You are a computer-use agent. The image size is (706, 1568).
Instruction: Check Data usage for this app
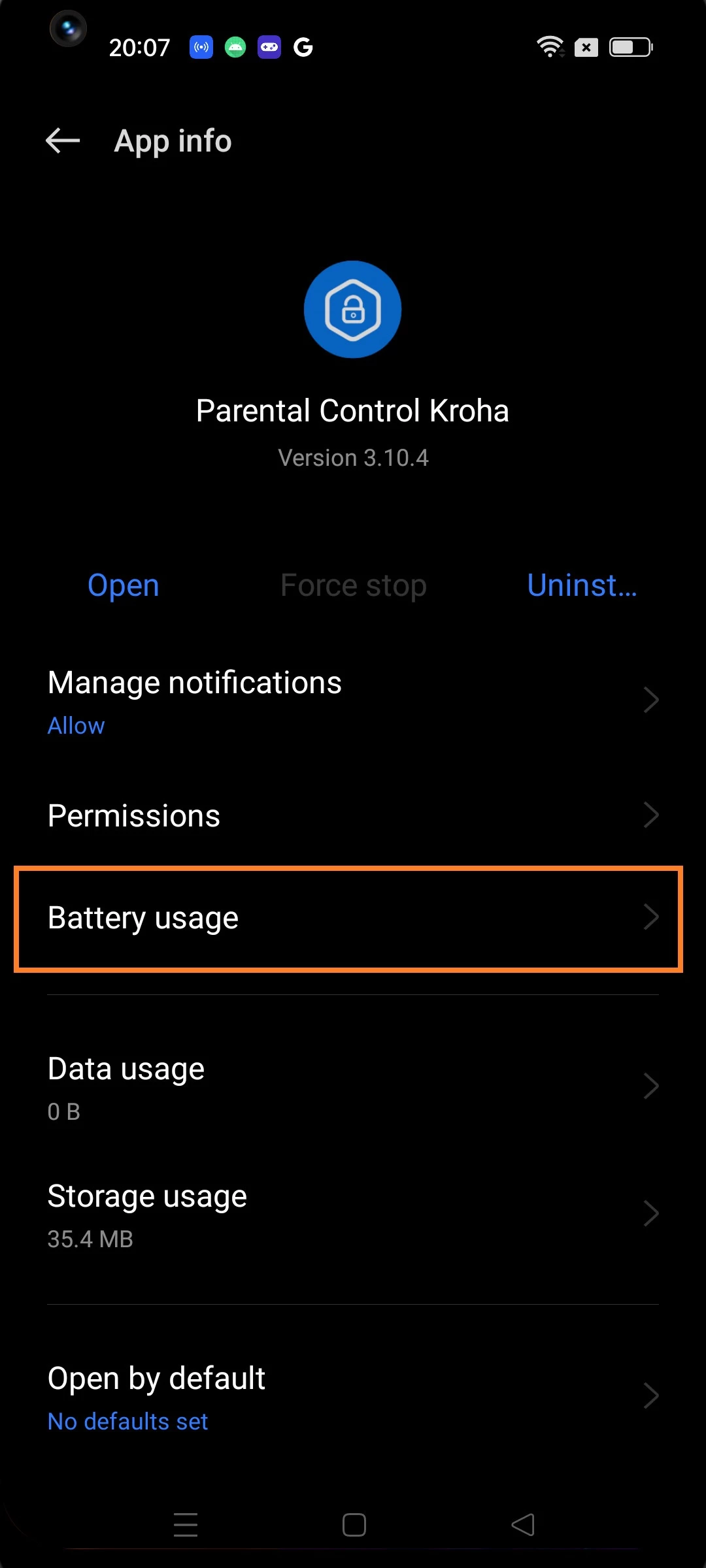(353, 1087)
